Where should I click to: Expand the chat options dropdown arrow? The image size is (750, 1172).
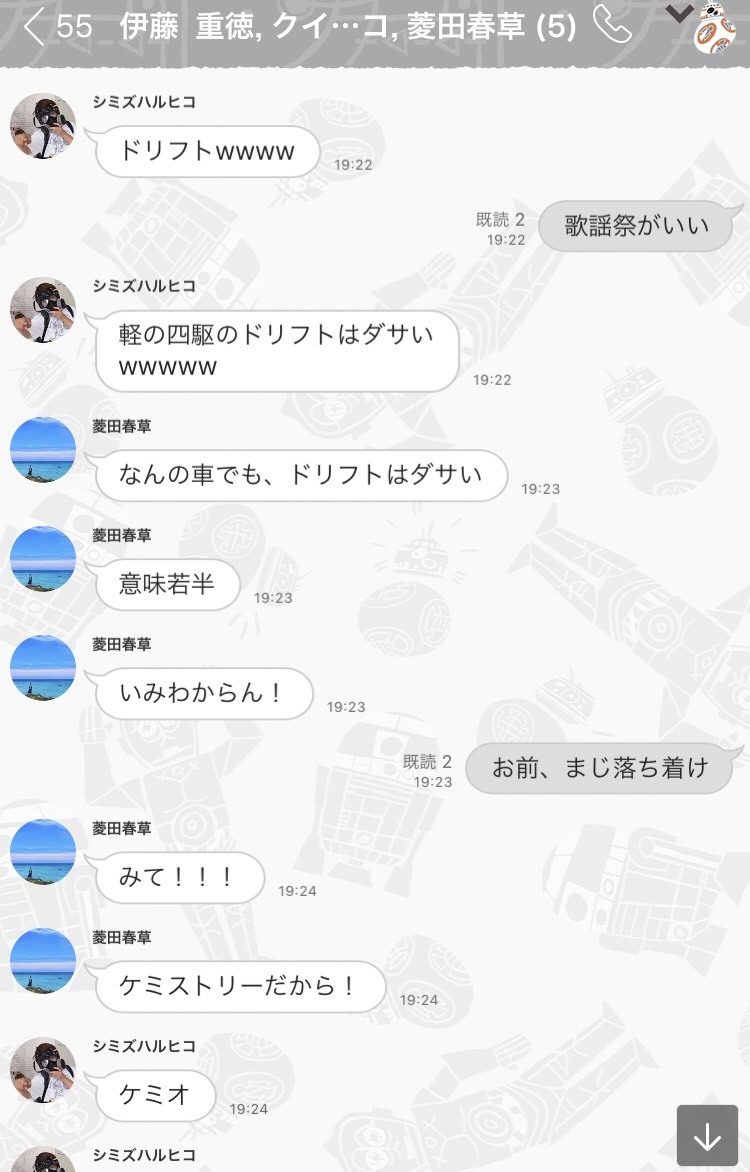pos(679,14)
